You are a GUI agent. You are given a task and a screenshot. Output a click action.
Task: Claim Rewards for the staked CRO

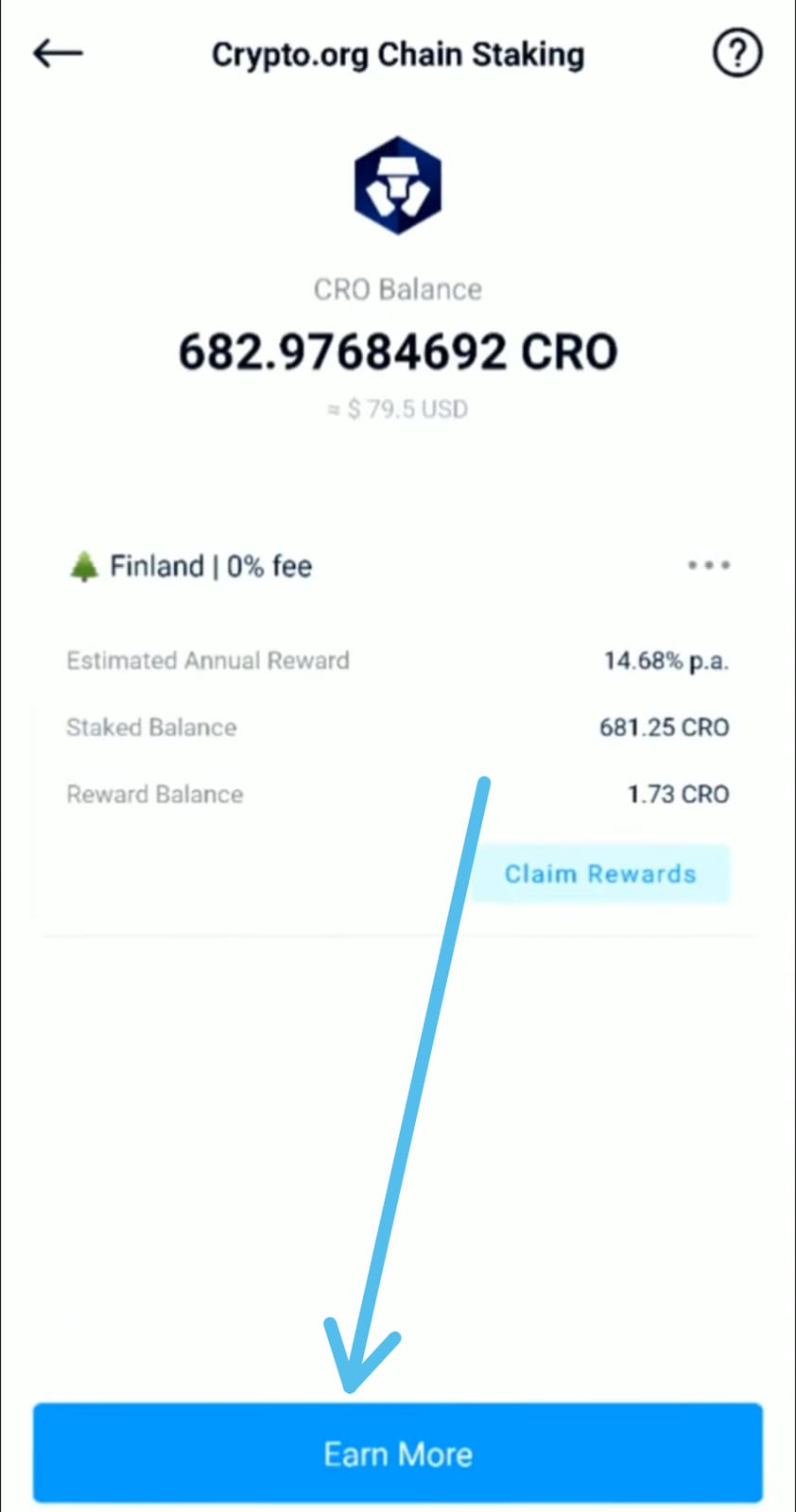(x=600, y=873)
